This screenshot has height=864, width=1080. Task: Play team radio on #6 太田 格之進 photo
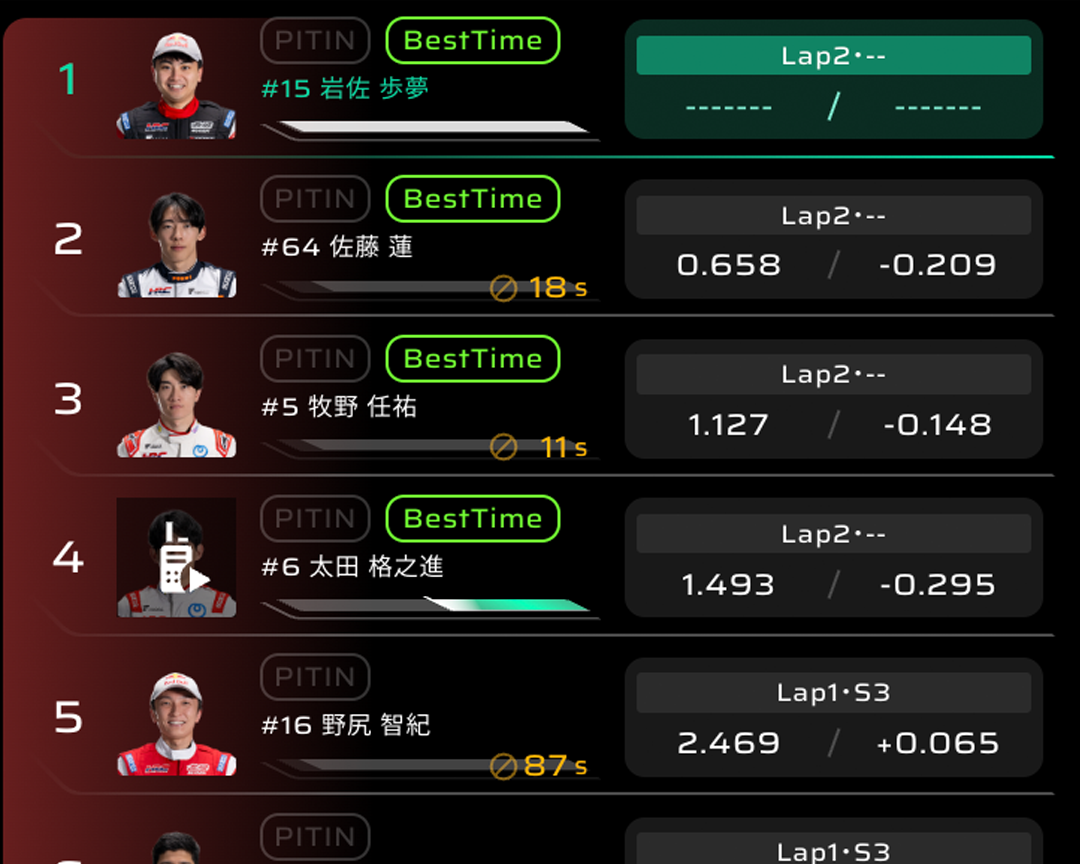click(x=177, y=558)
